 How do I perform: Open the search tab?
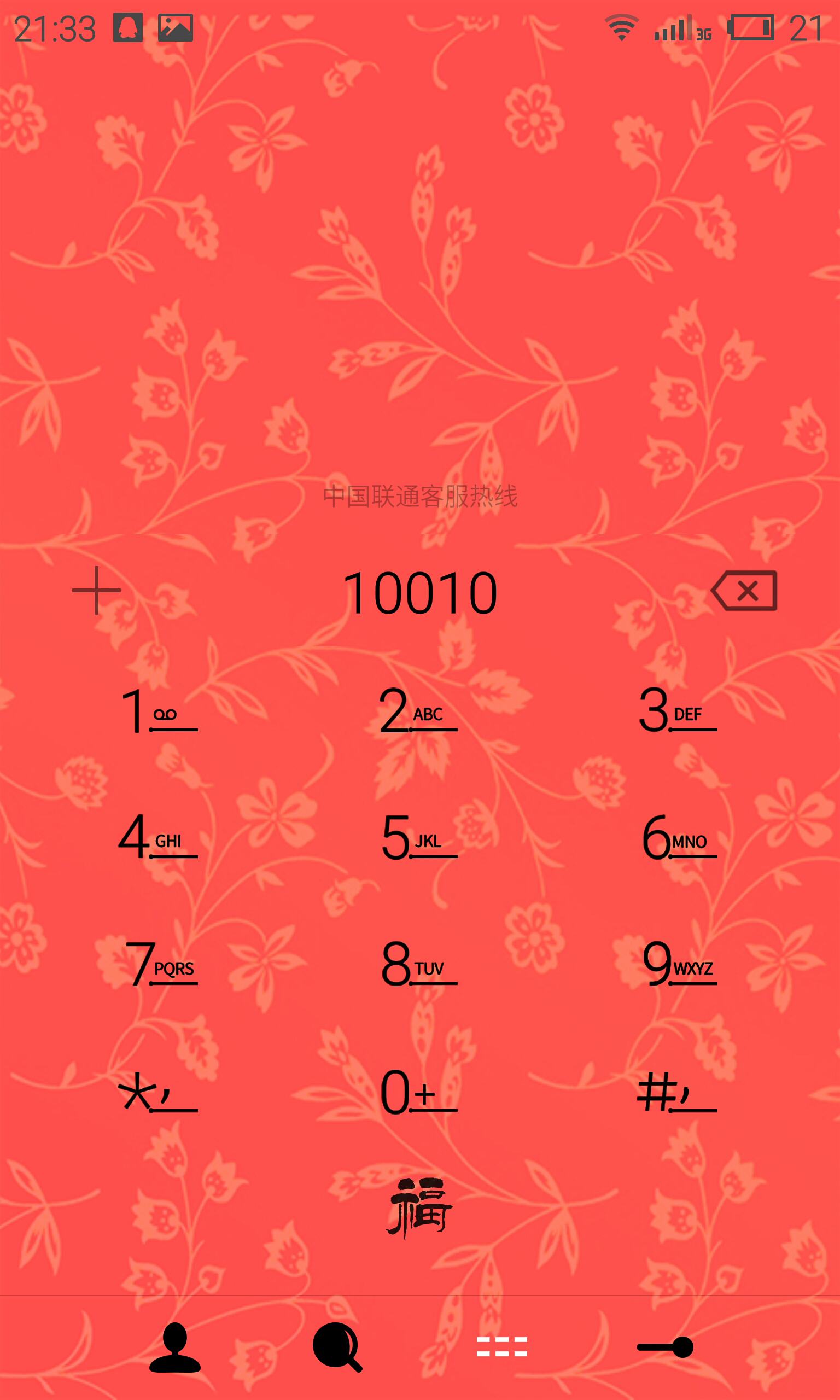point(338,1347)
